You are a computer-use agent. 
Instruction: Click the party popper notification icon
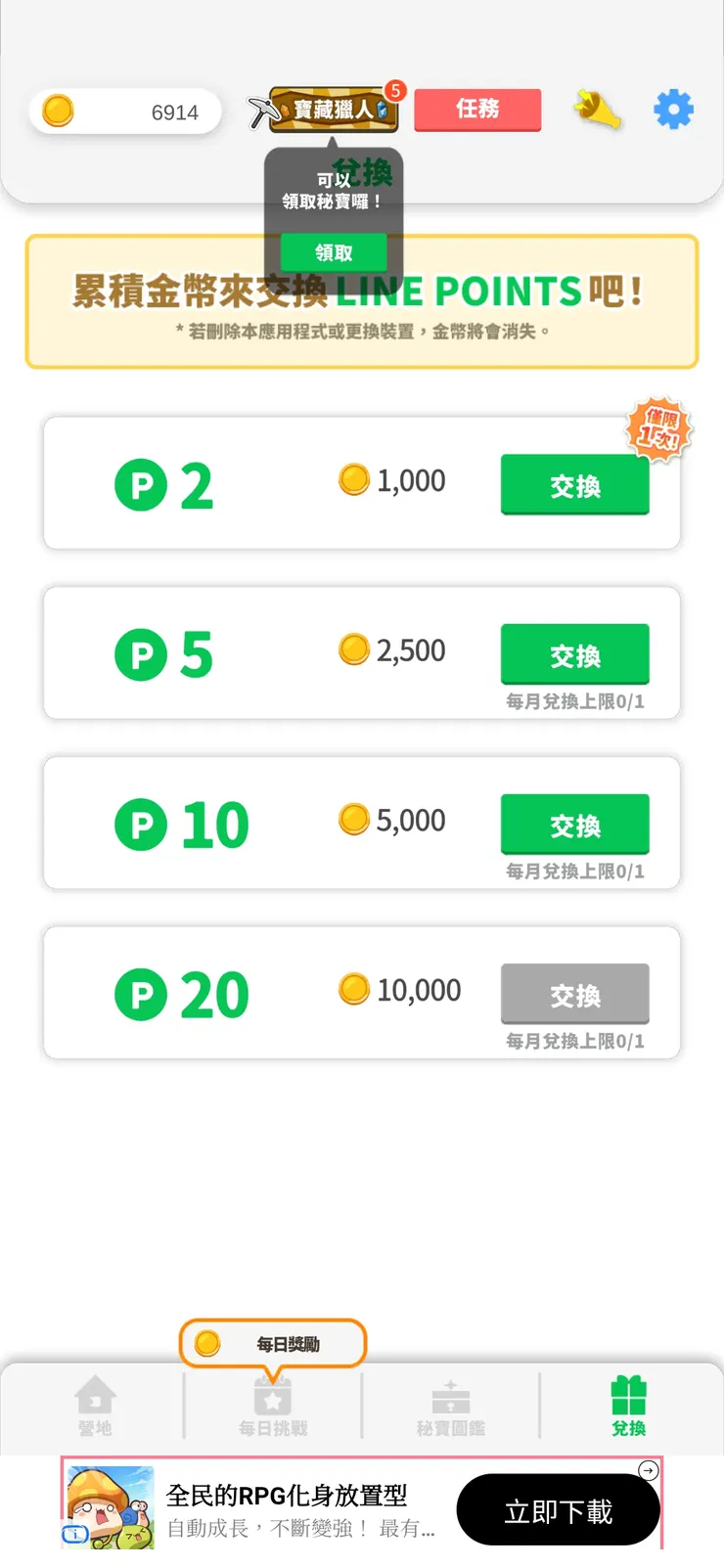pyautogui.click(x=600, y=109)
